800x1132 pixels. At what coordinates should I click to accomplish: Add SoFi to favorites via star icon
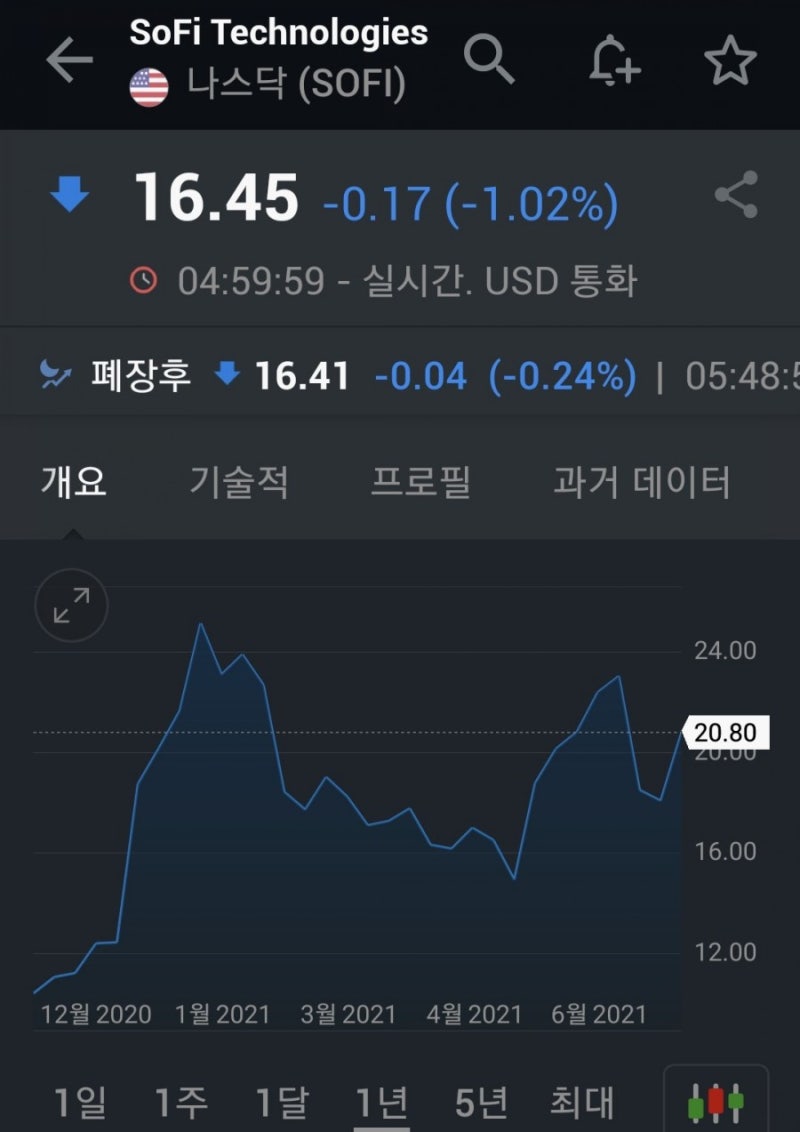[731, 59]
